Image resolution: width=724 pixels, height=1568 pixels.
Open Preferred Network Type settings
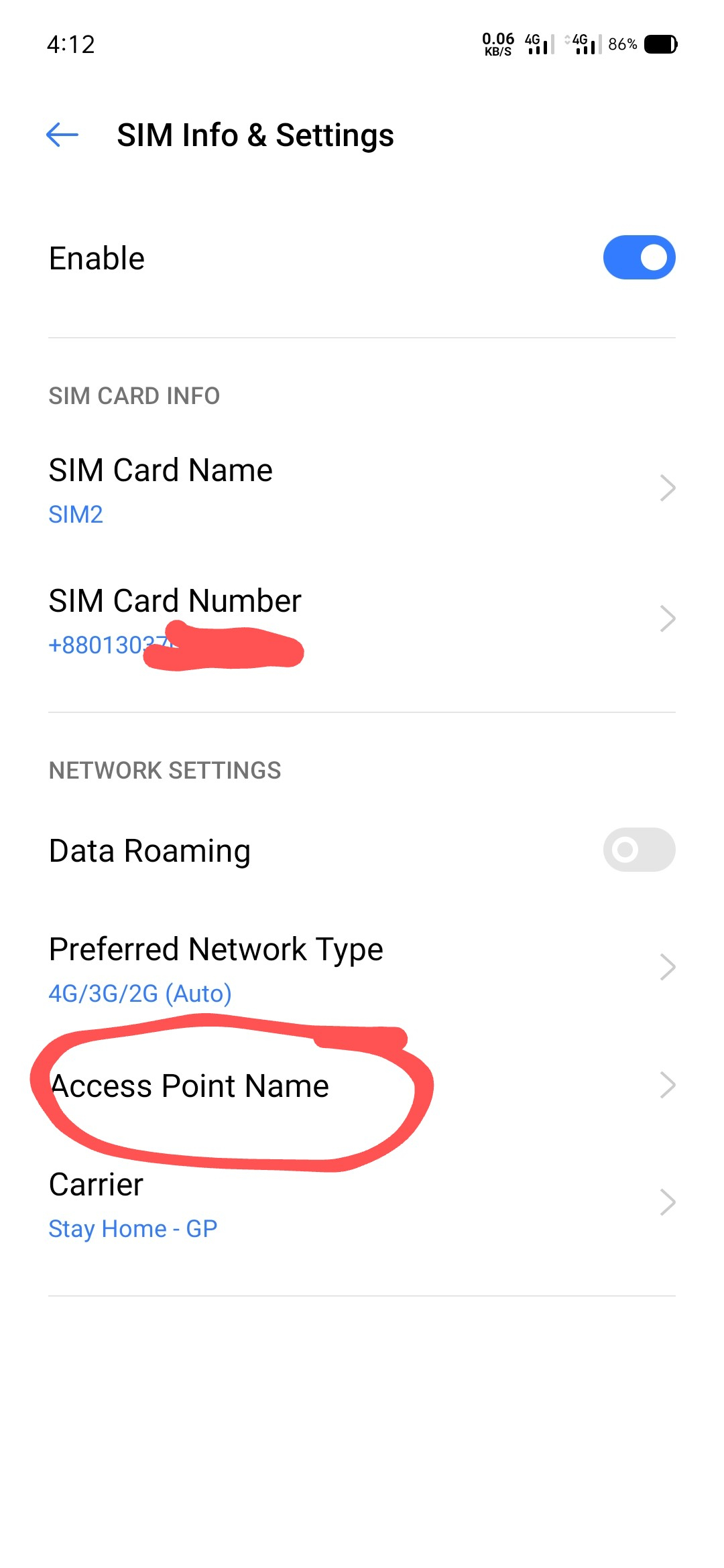coord(362,968)
